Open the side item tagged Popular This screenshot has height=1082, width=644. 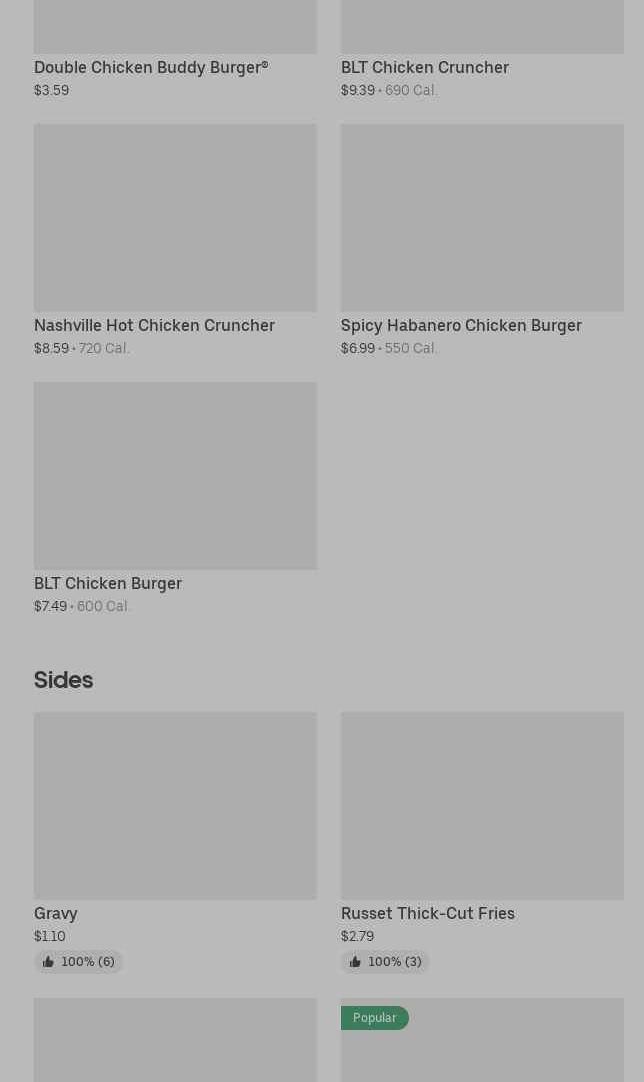pyautogui.click(x=482, y=1045)
